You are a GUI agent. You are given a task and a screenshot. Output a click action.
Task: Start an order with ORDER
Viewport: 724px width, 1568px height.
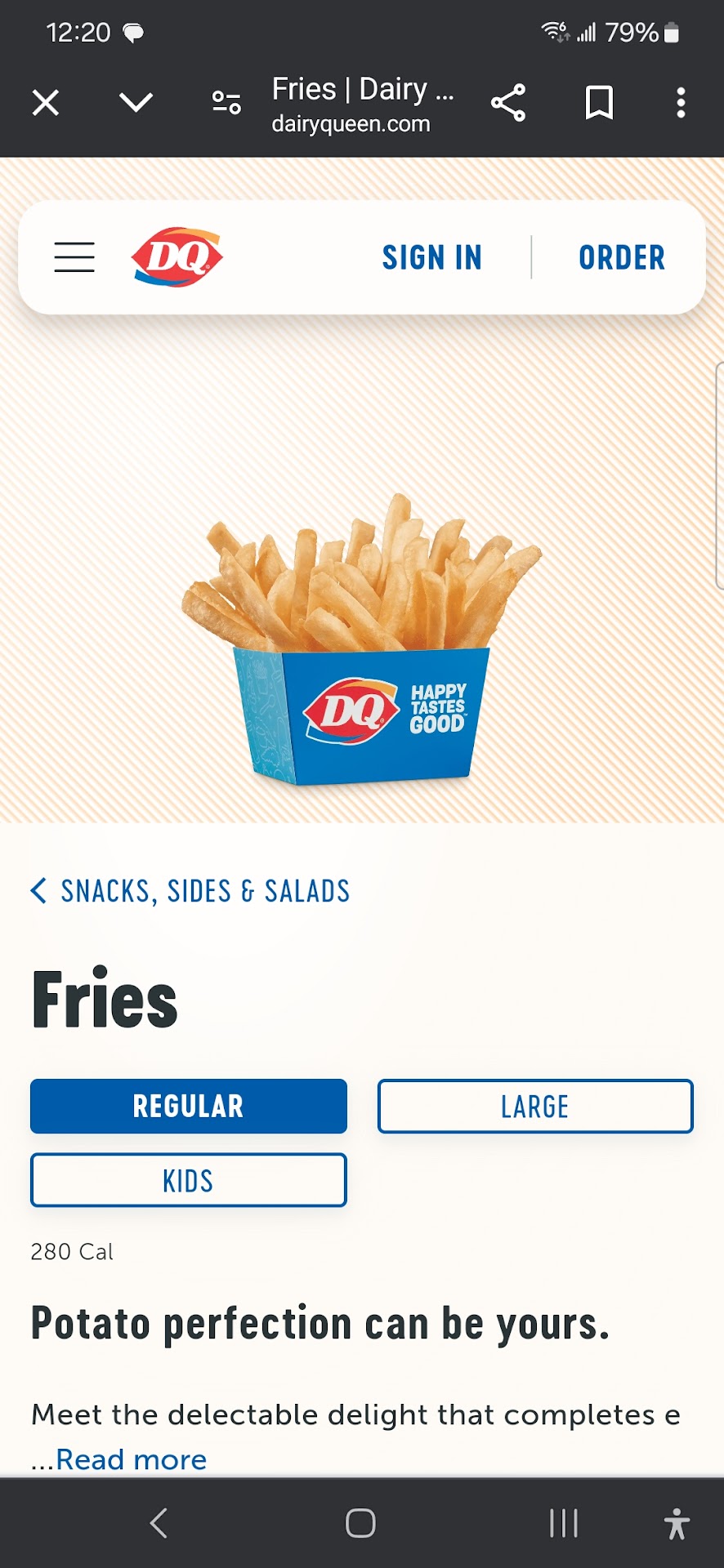pyautogui.click(x=622, y=258)
